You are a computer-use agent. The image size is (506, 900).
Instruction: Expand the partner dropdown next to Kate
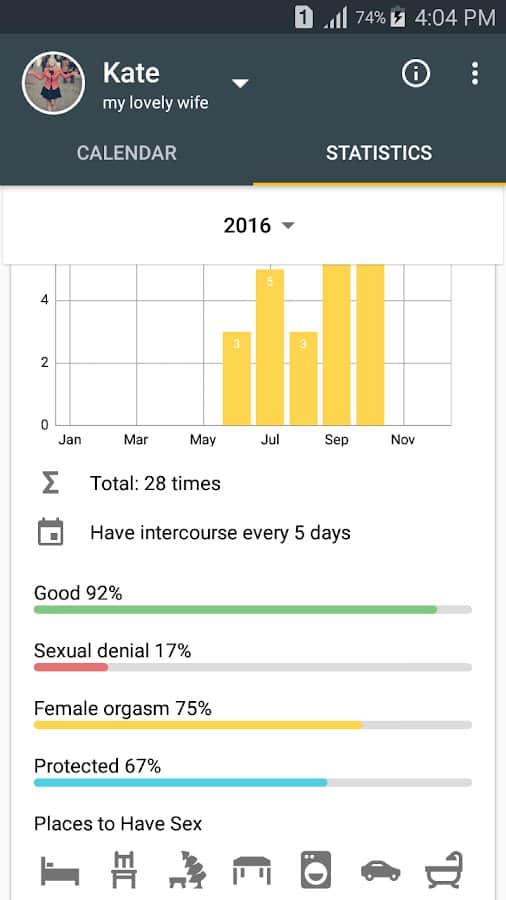(240, 84)
